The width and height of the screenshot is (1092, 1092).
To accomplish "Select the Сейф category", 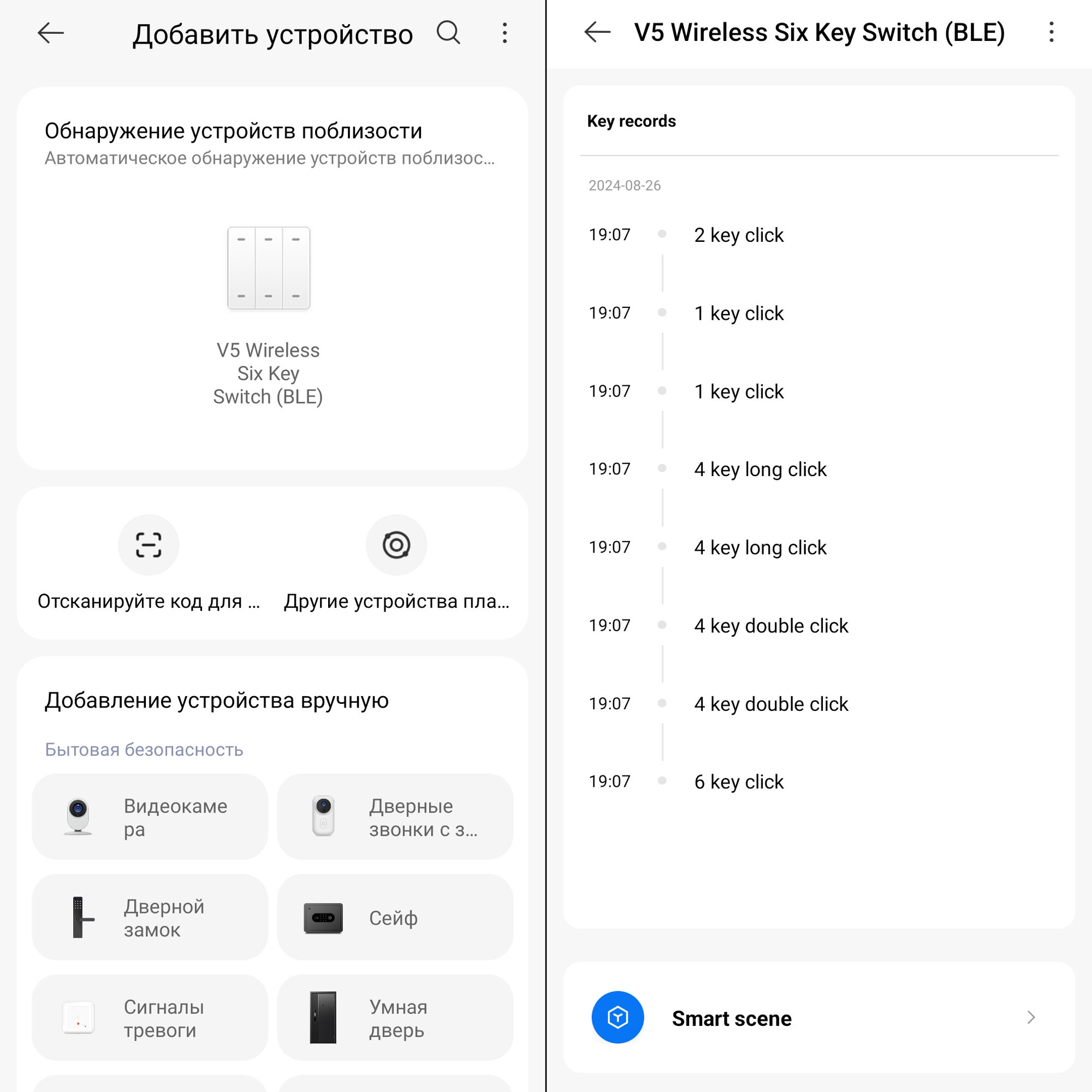I will point(395,917).
